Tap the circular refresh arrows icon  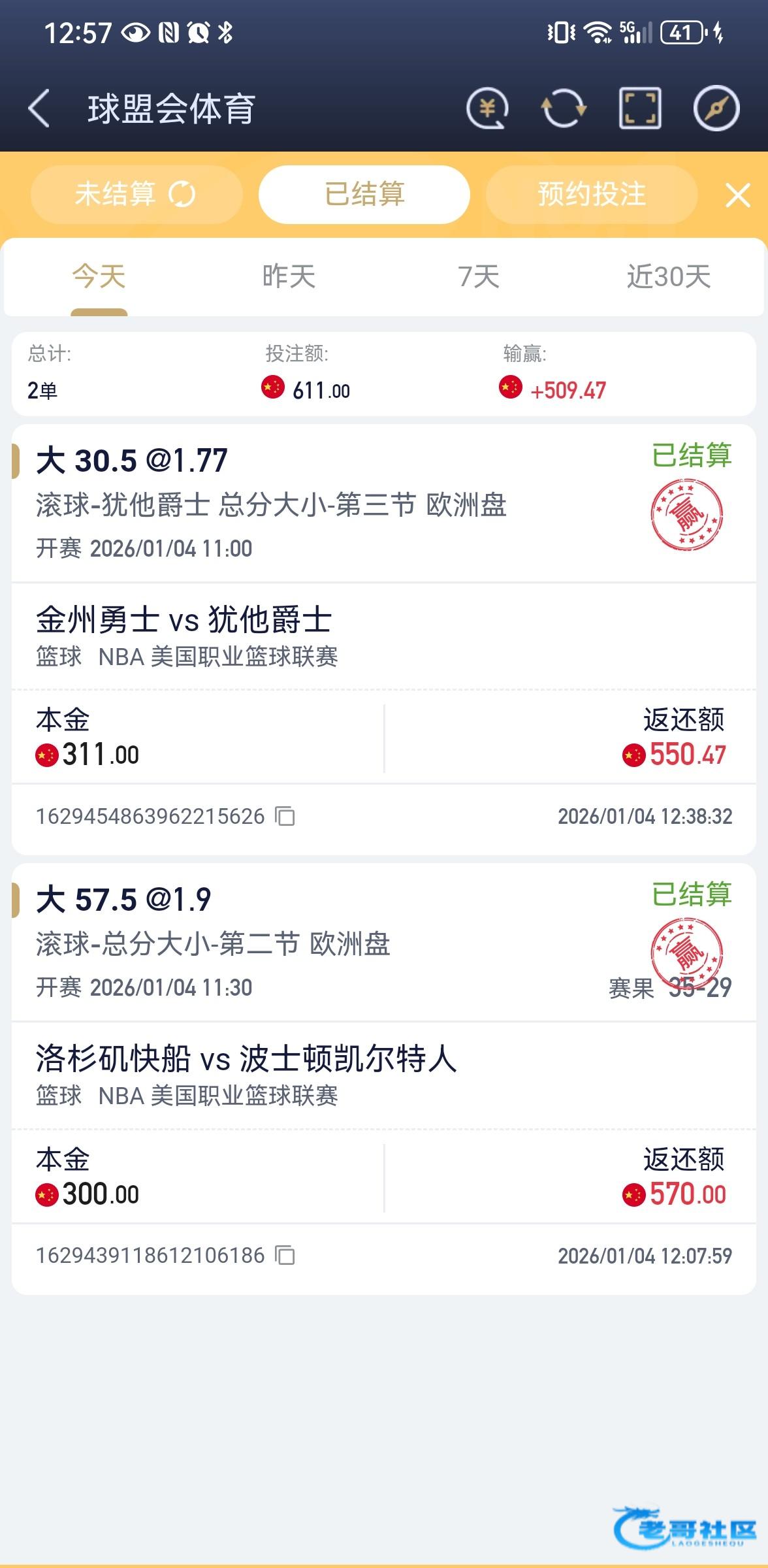pos(563,108)
